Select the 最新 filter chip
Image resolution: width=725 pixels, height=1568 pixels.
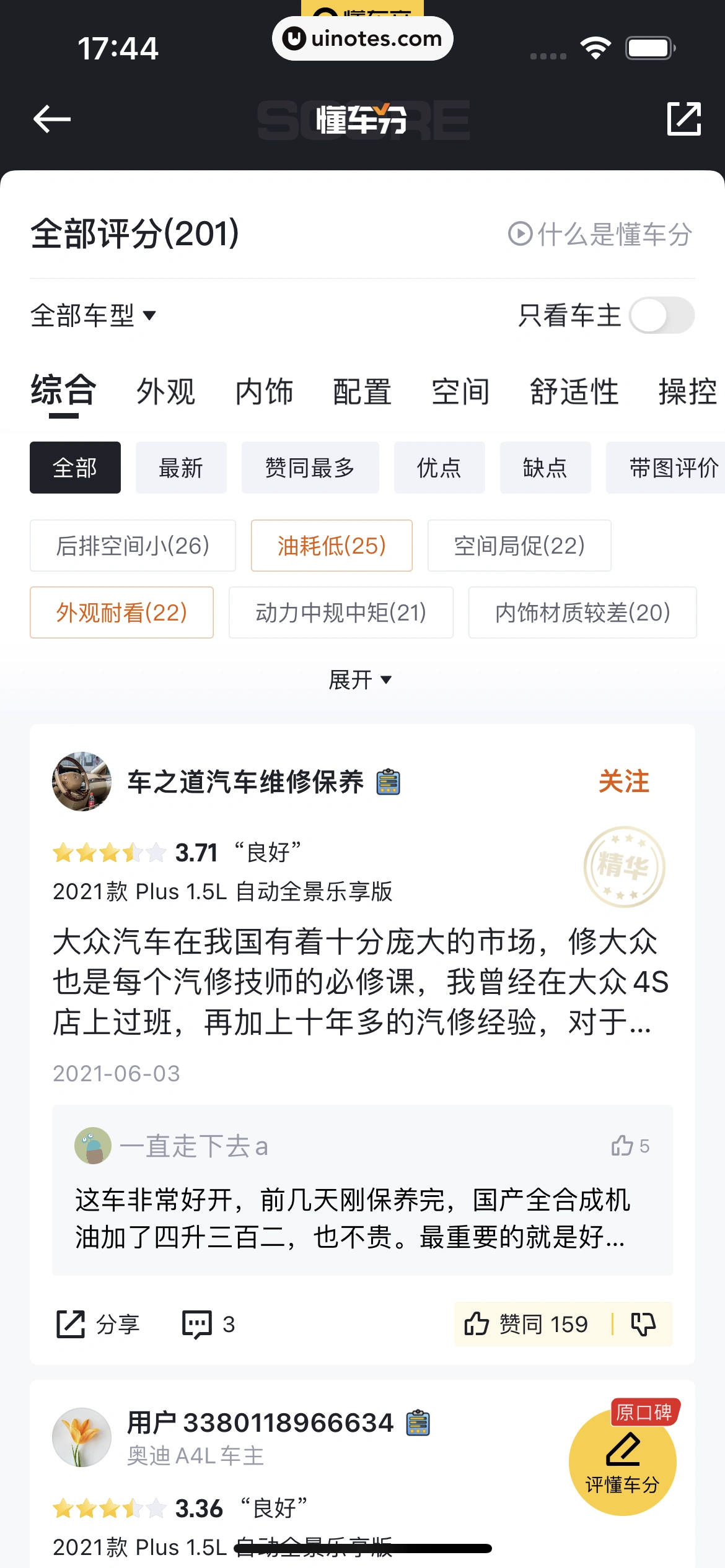pyautogui.click(x=181, y=468)
